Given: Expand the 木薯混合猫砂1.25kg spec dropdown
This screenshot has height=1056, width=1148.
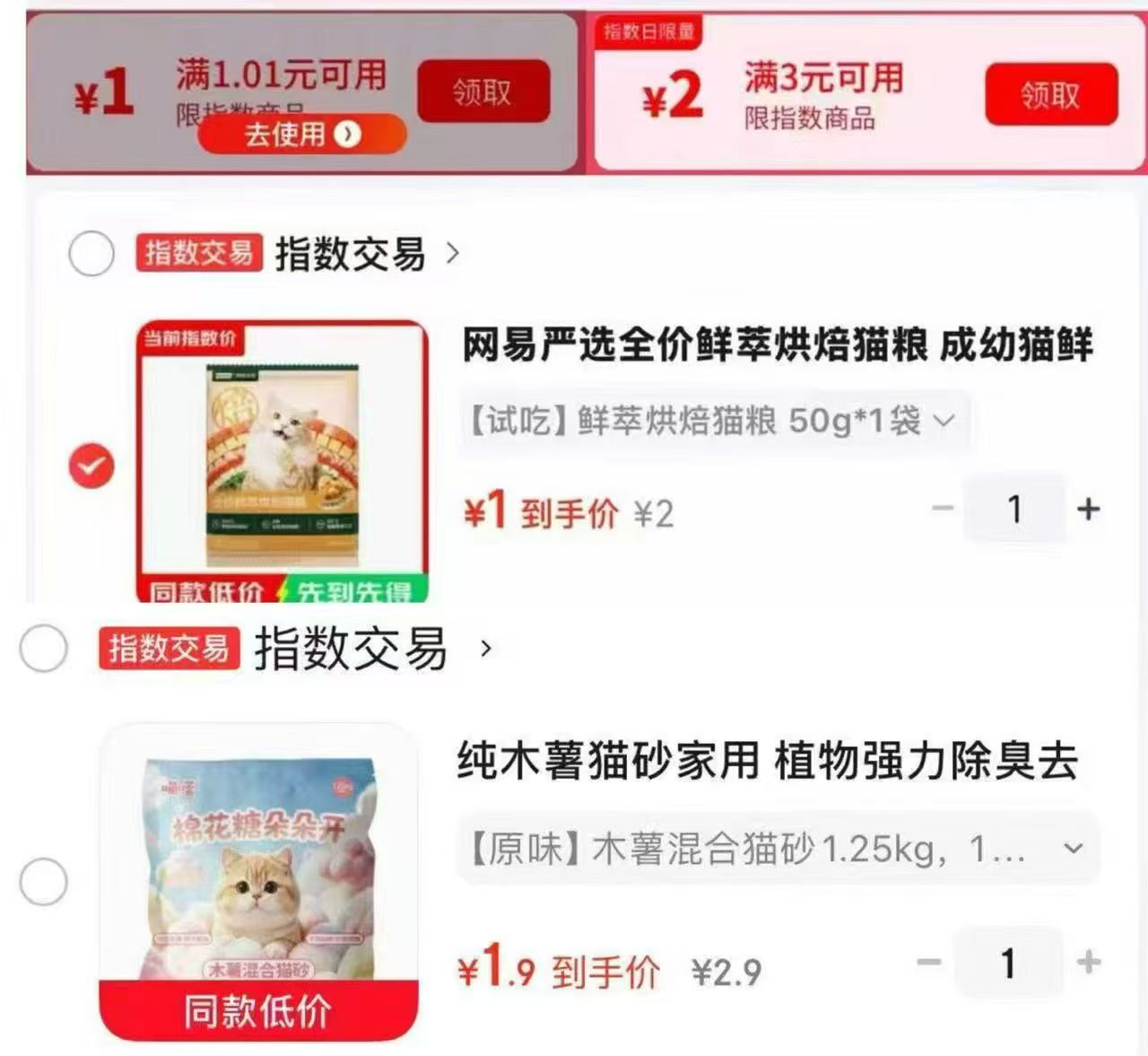Looking at the screenshot, I should [x=778, y=849].
